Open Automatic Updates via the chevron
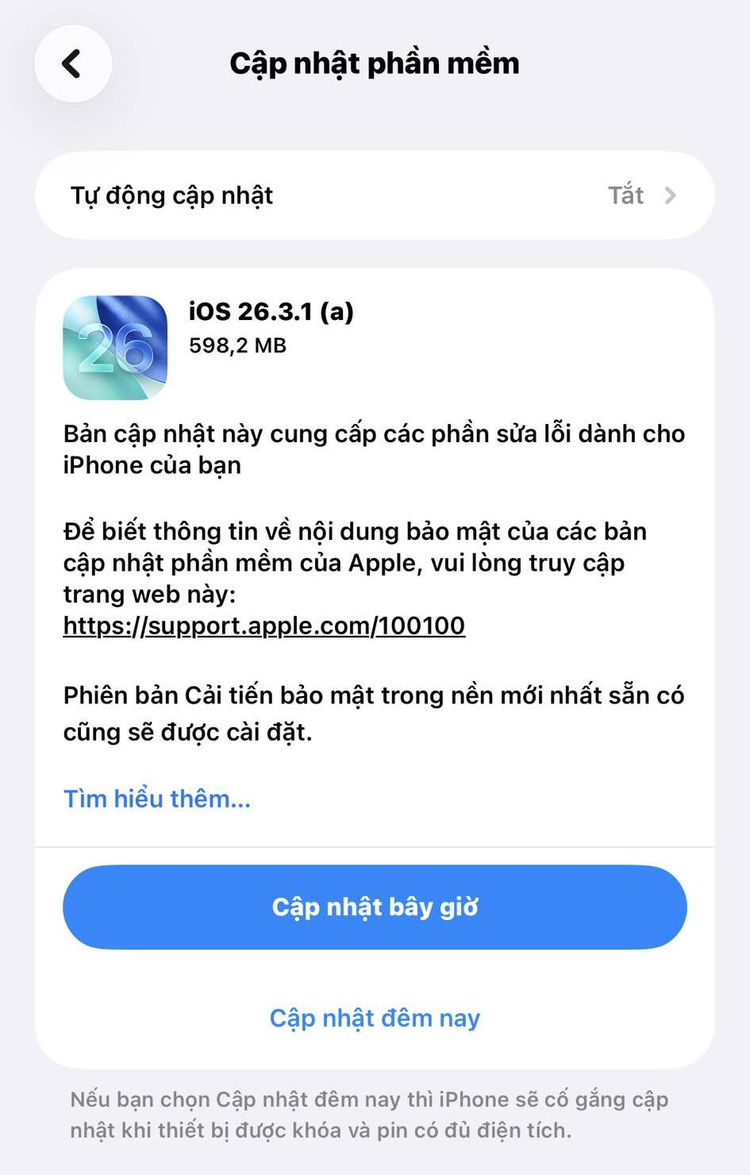 coord(670,195)
